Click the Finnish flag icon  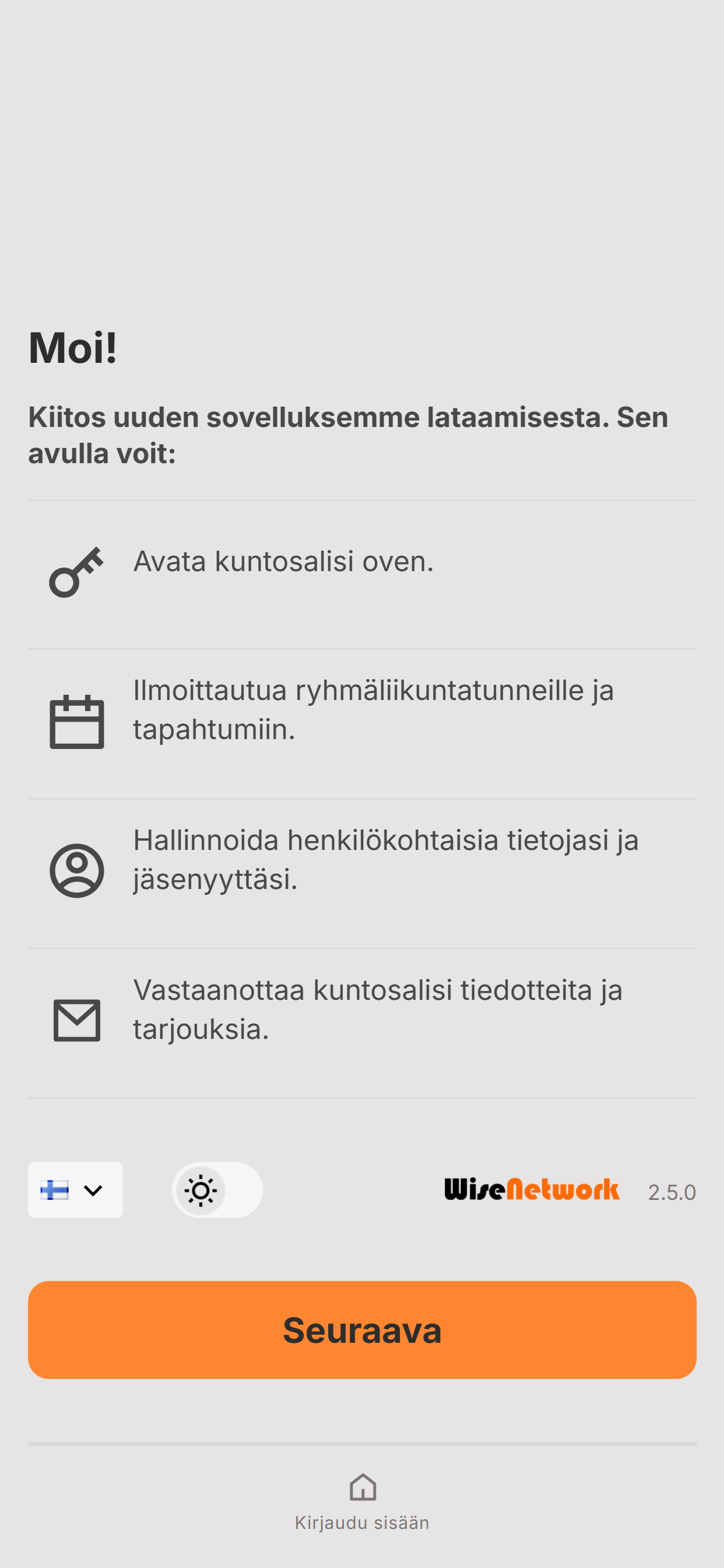tap(55, 1190)
